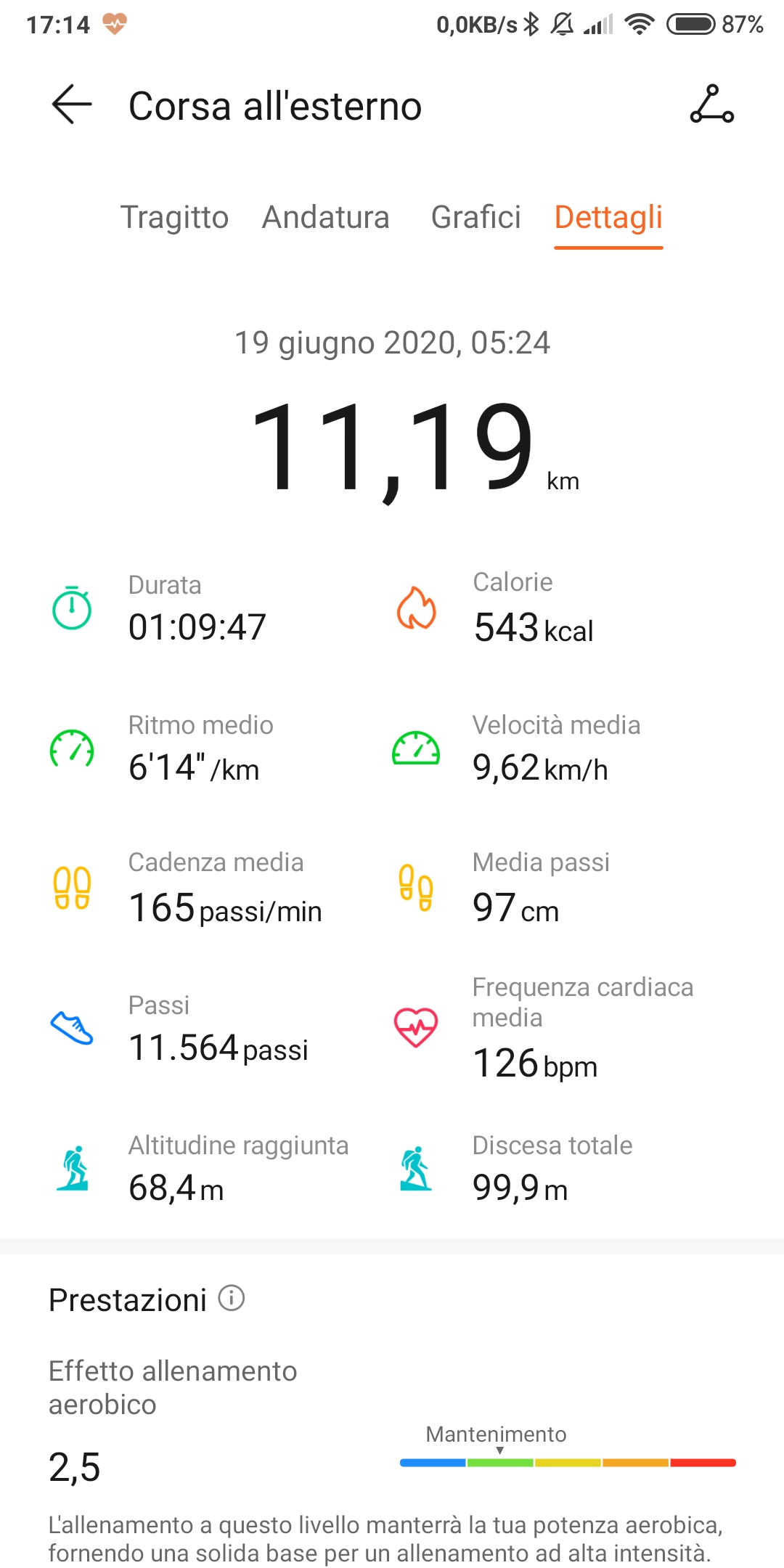The image size is (784, 1568).
Task: Switch to the Andatura tab
Action: (x=326, y=217)
